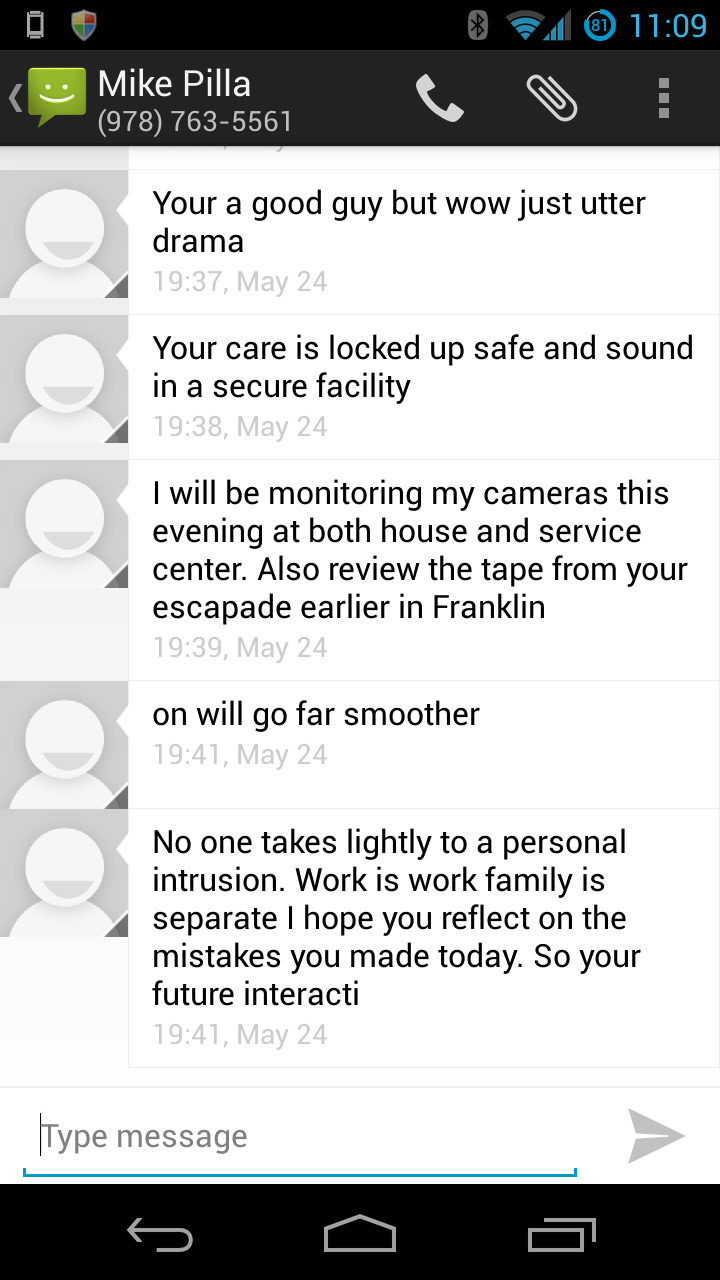Select the 'on will go far smoother' message
Image resolution: width=720 pixels, height=1280 pixels.
[424, 744]
